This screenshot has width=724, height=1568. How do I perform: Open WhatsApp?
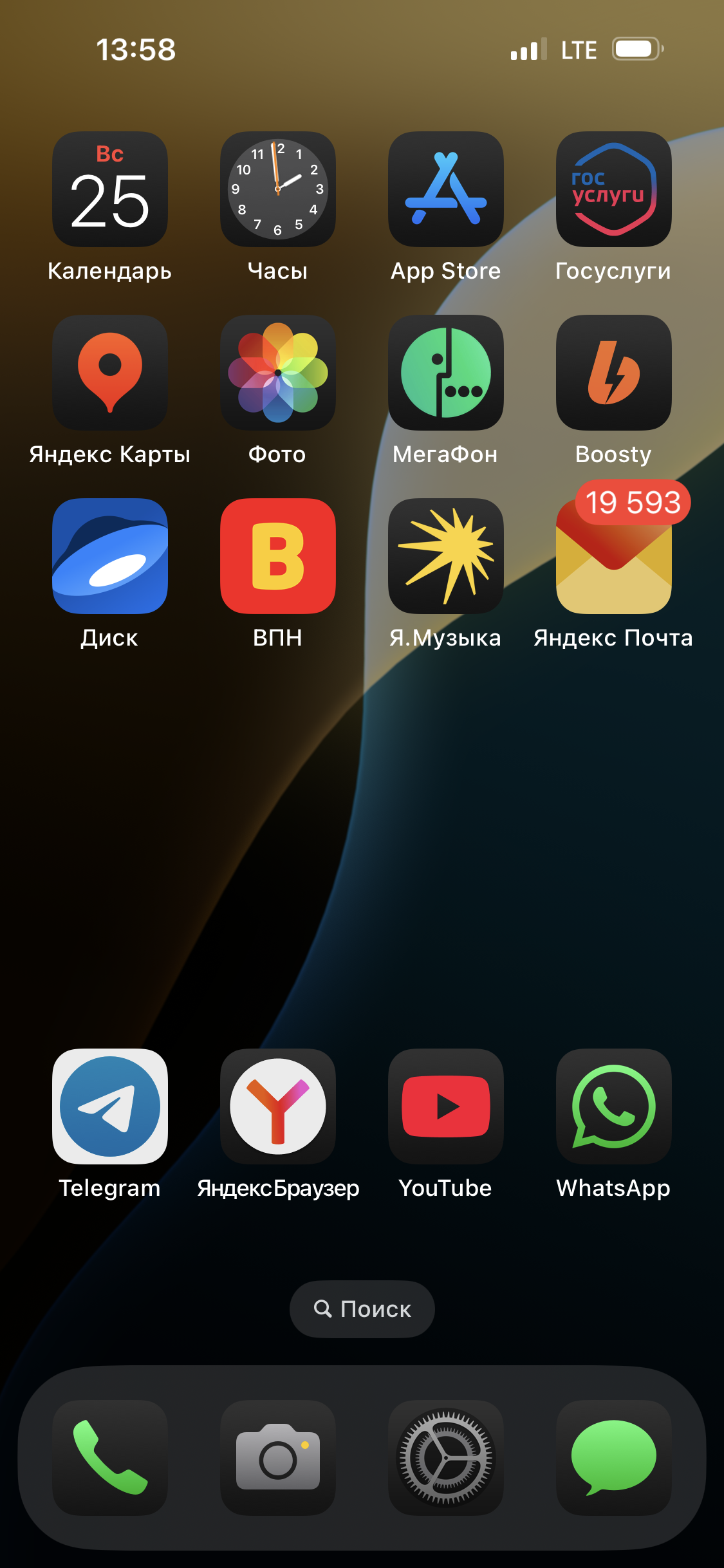click(614, 1106)
